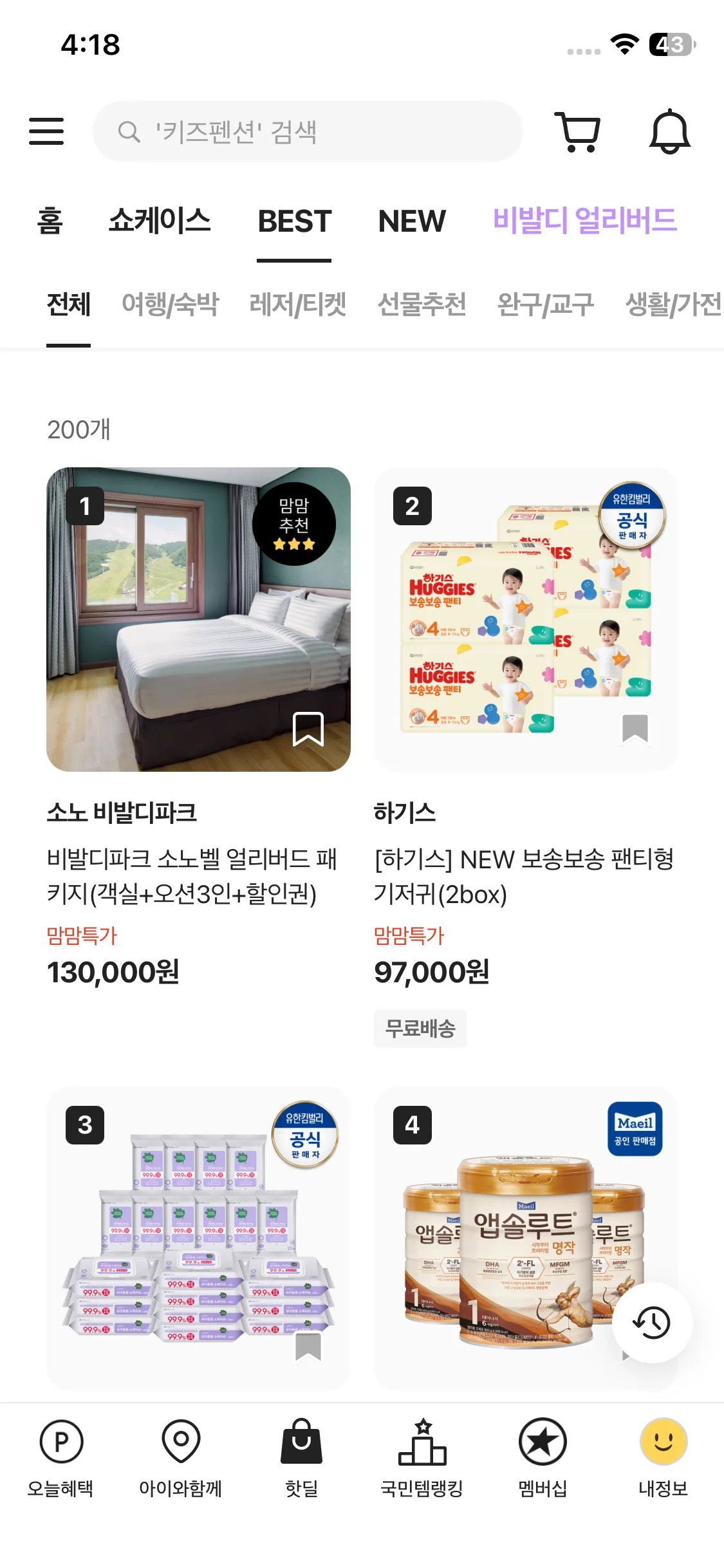Switch to the NEW tab
724x1568 pixels.
(412, 221)
